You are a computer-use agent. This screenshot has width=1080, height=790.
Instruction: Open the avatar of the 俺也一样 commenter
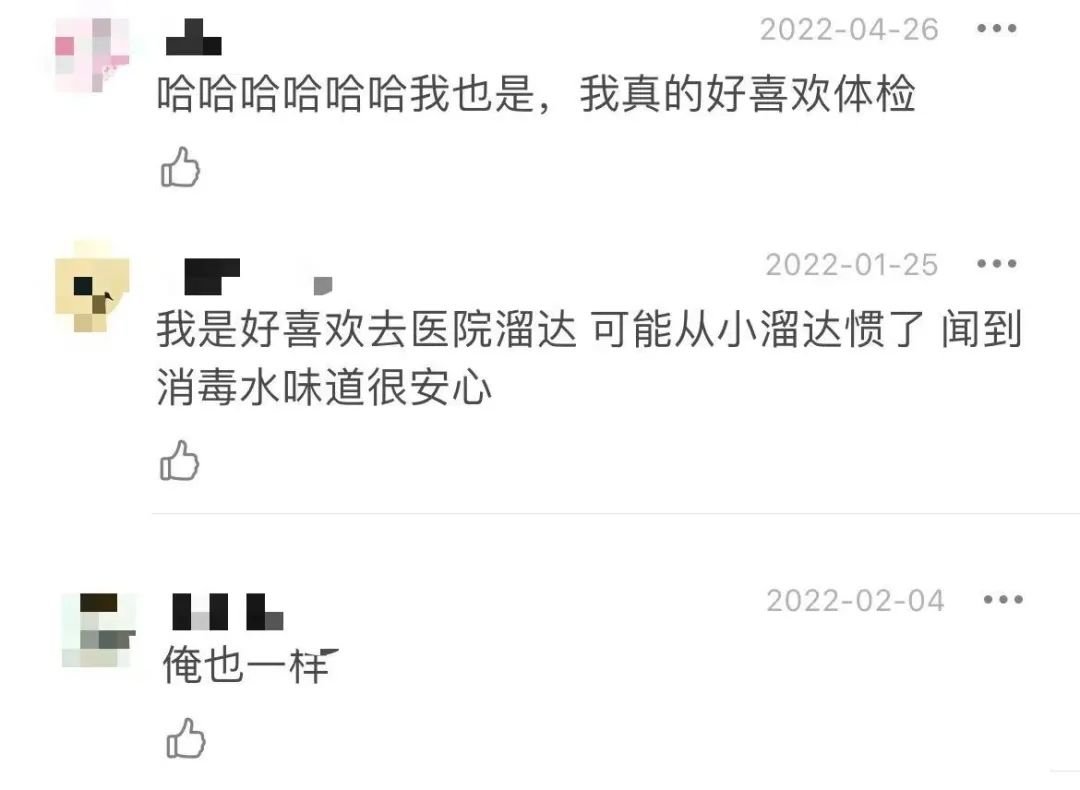pos(97,630)
